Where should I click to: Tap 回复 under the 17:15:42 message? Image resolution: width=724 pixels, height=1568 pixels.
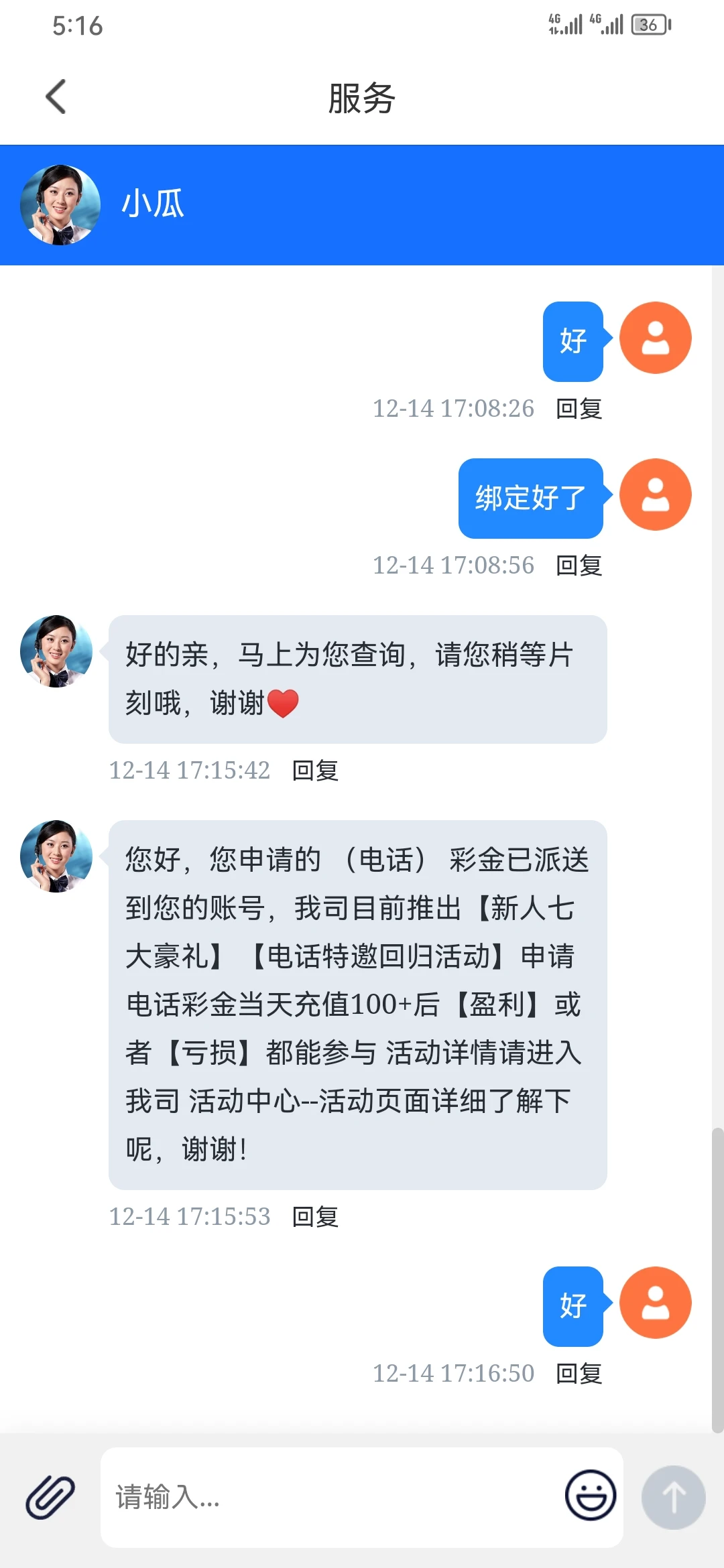pos(315,771)
